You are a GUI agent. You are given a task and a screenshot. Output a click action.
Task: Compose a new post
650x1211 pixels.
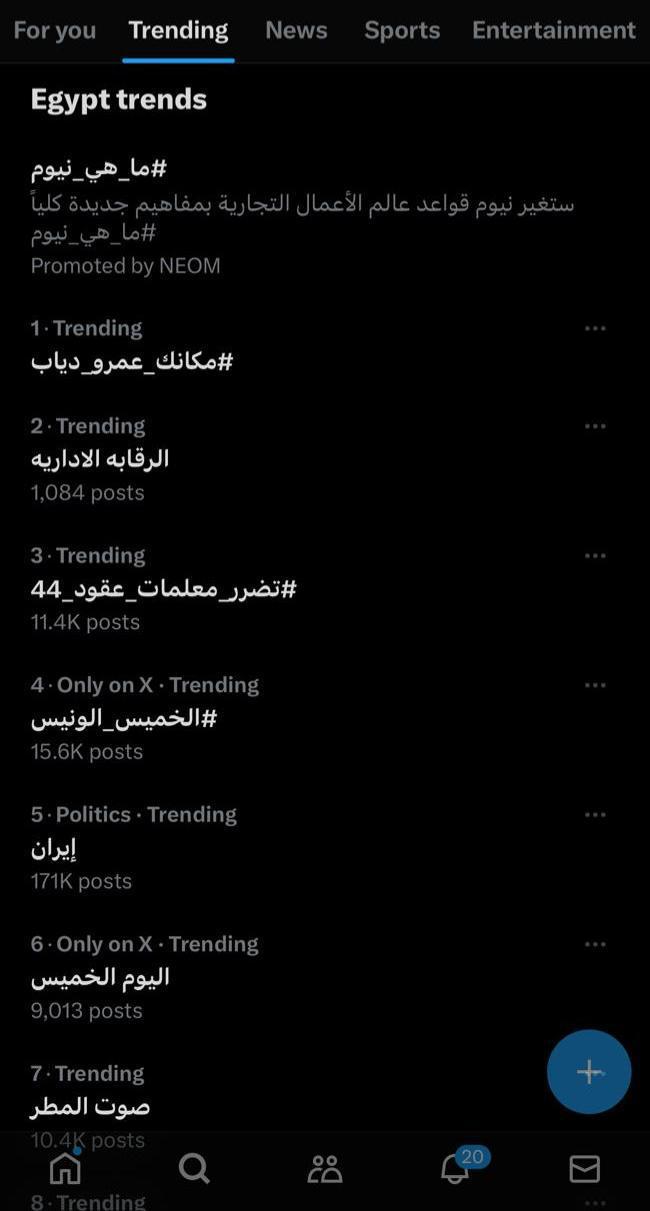589,1072
